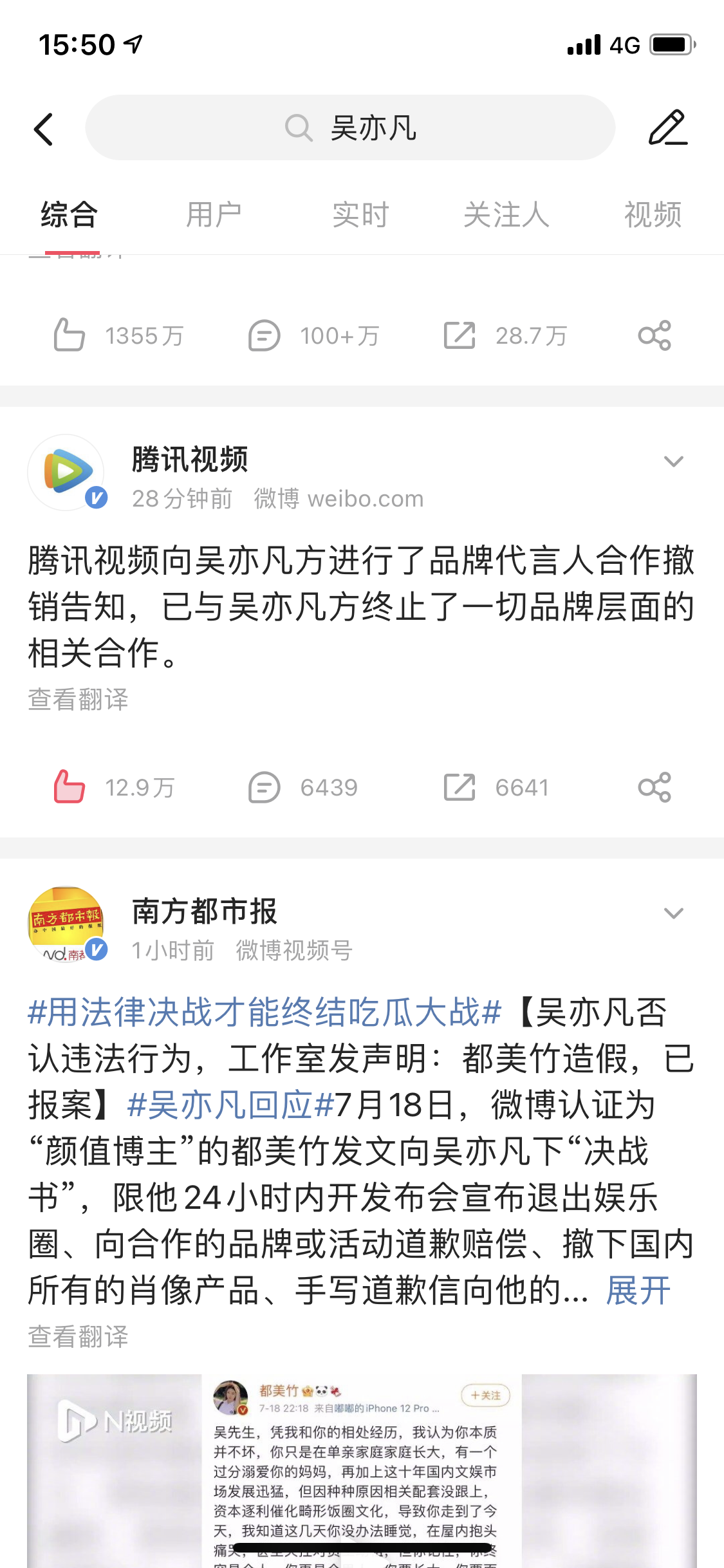Viewport: 724px width, 1568px height.
Task: Tap the search box showing 吴亦凡
Action: (x=350, y=128)
